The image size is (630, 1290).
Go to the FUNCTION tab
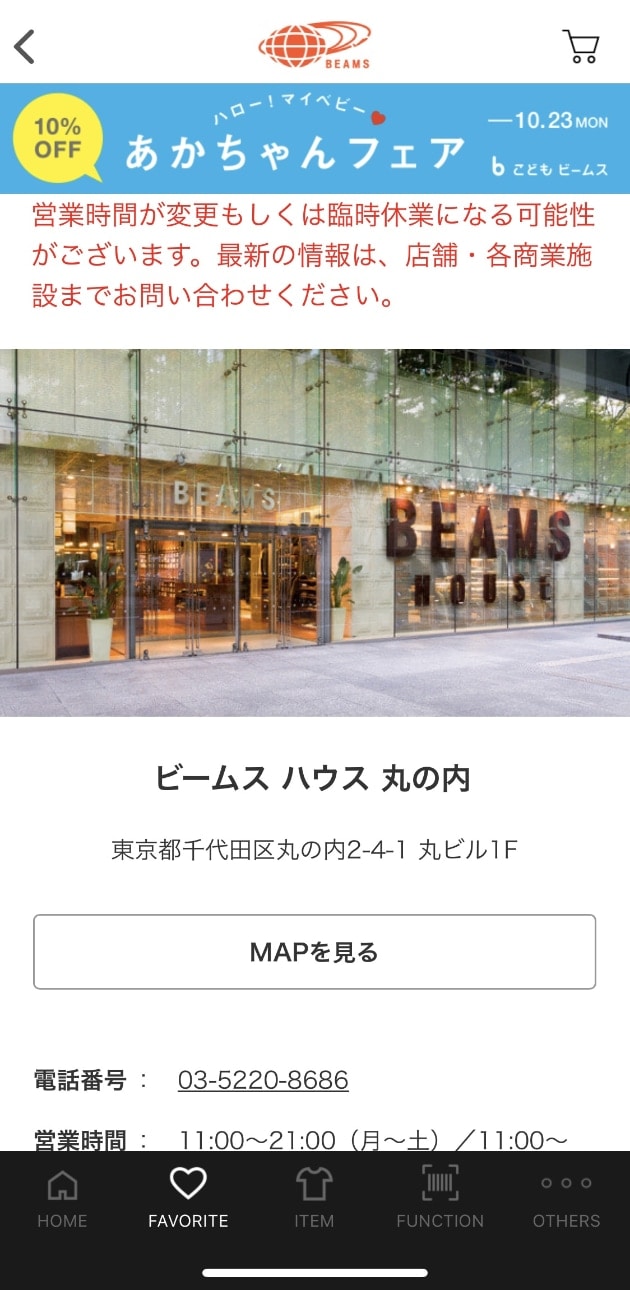click(440, 1198)
